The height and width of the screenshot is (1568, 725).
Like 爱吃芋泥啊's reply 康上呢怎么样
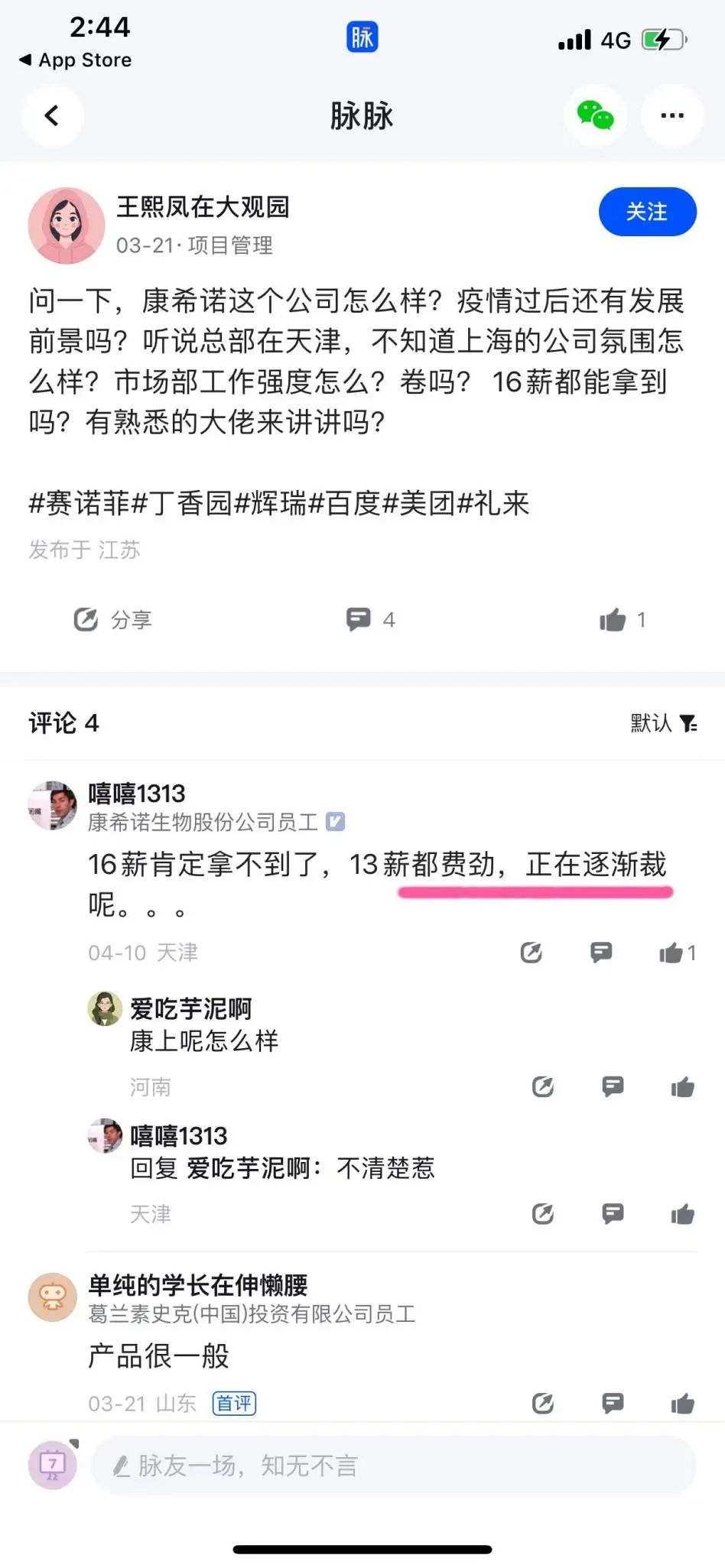click(x=682, y=1086)
